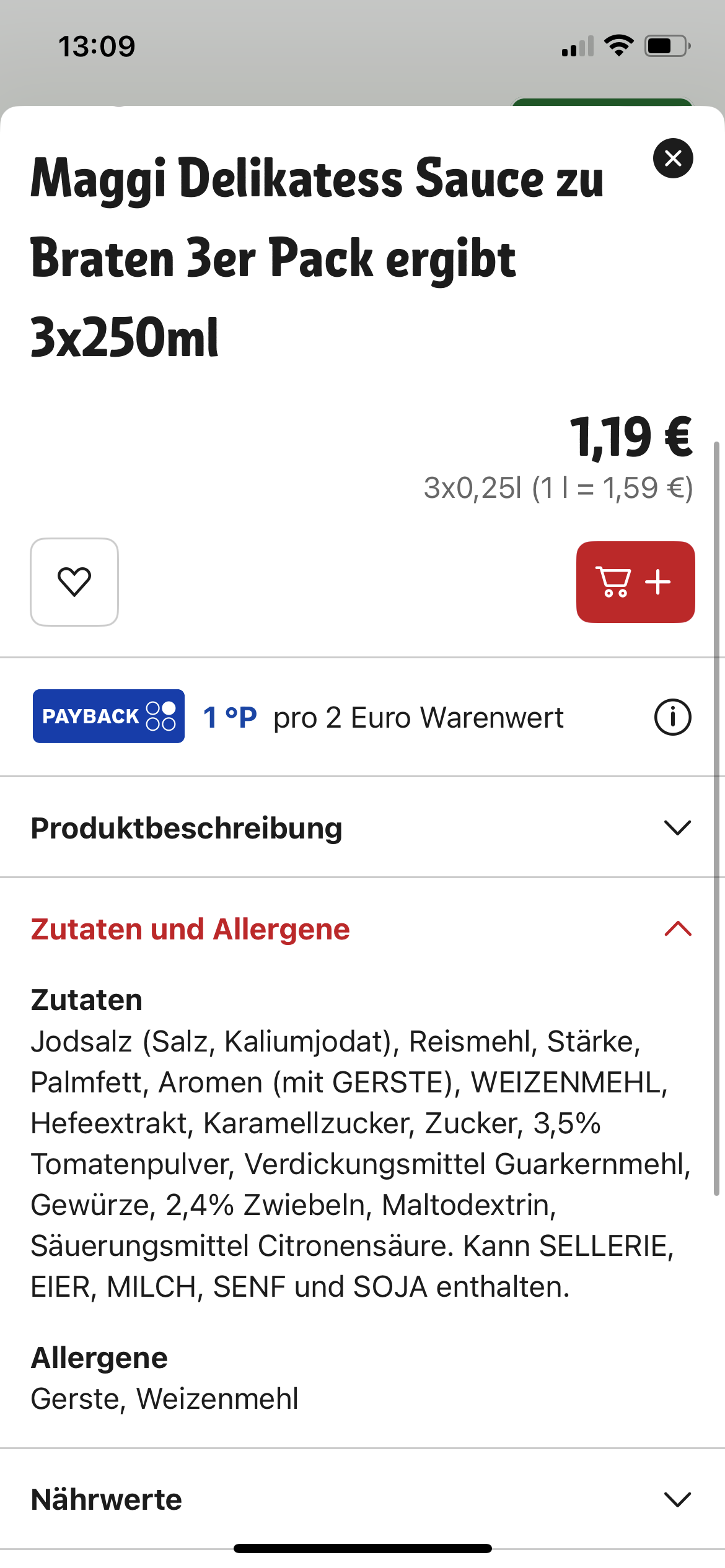Collapse Zutaten und Allergene using the chevron
Viewport: 725px width, 1568px height.
[679, 928]
